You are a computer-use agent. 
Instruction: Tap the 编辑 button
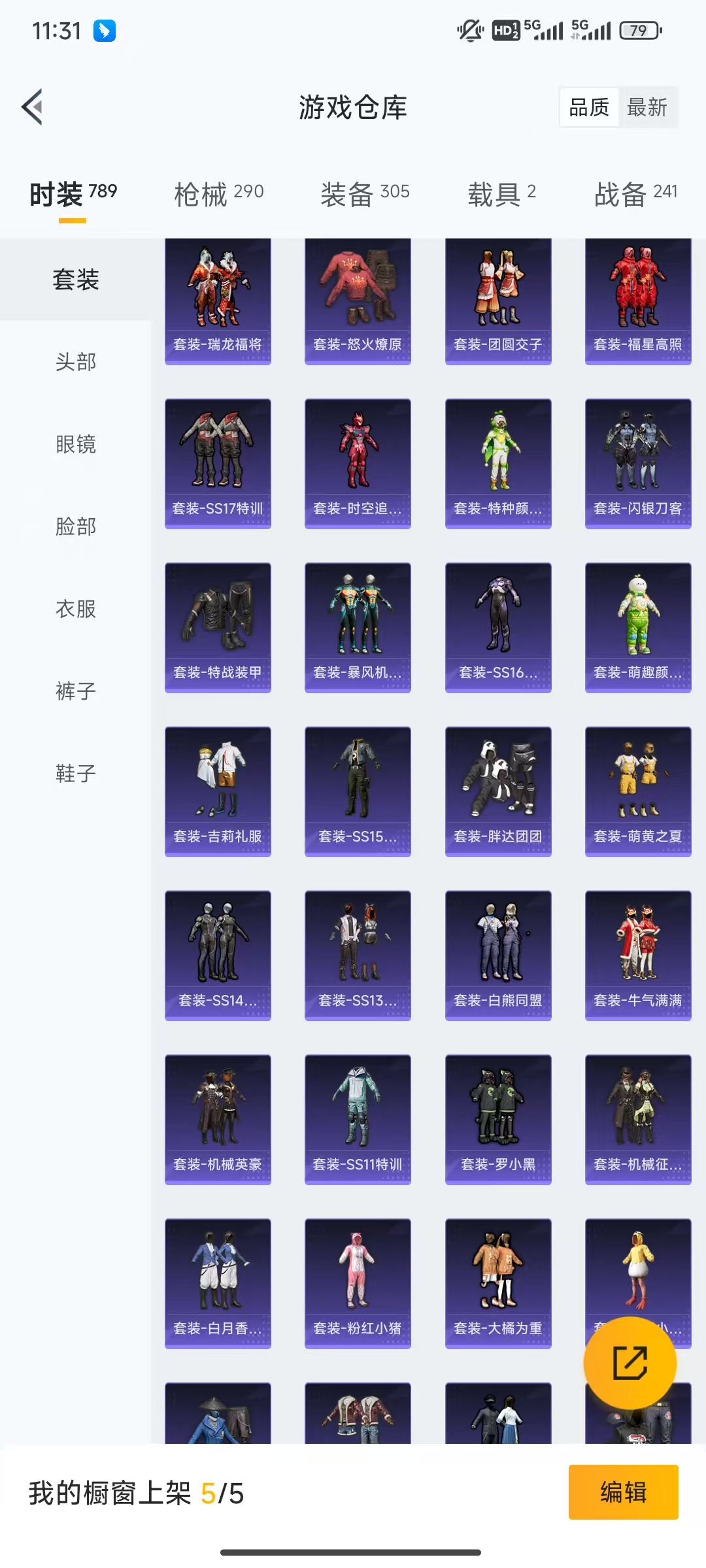tap(623, 1492)
